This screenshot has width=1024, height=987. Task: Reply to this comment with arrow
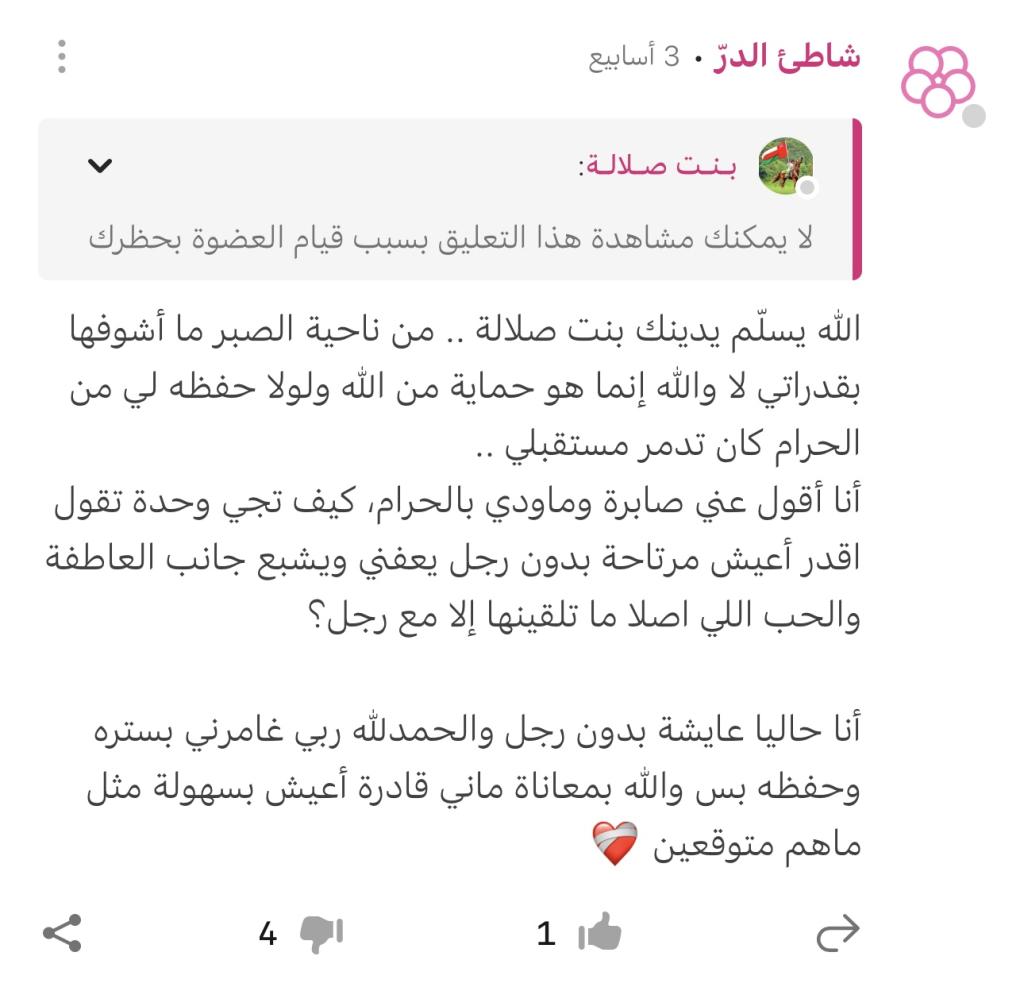coord(837,933)
